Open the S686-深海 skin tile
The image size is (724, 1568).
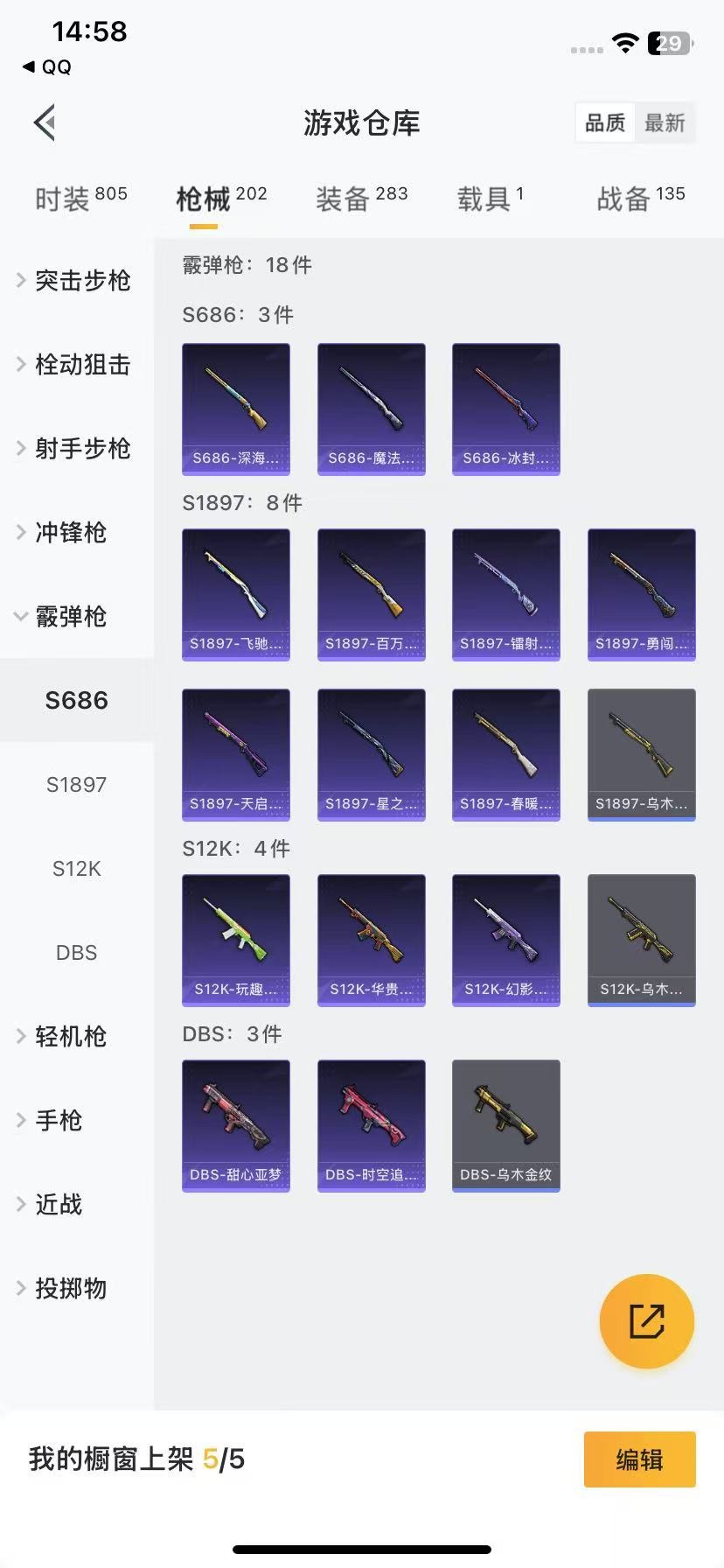236,409
